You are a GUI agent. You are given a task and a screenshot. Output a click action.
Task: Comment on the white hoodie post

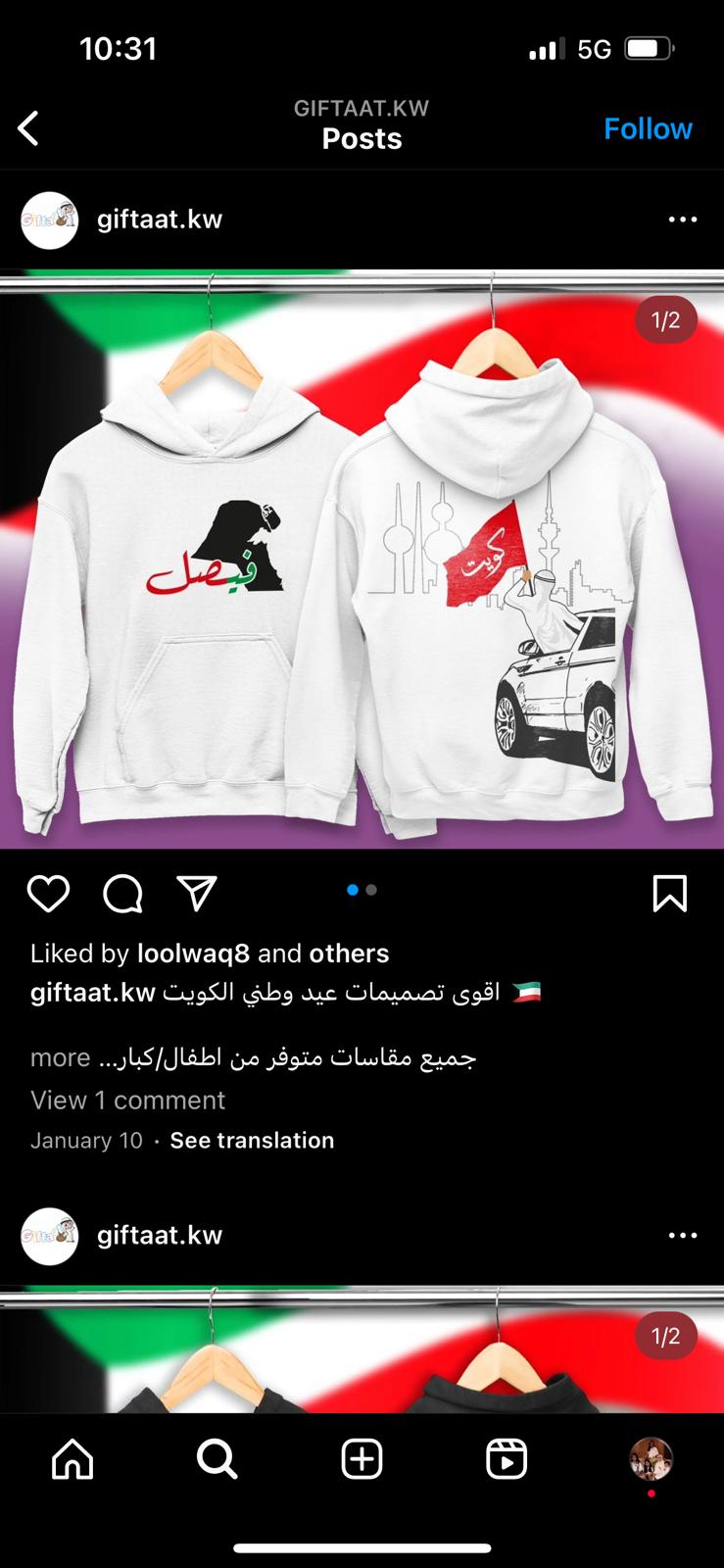point(123,894)
